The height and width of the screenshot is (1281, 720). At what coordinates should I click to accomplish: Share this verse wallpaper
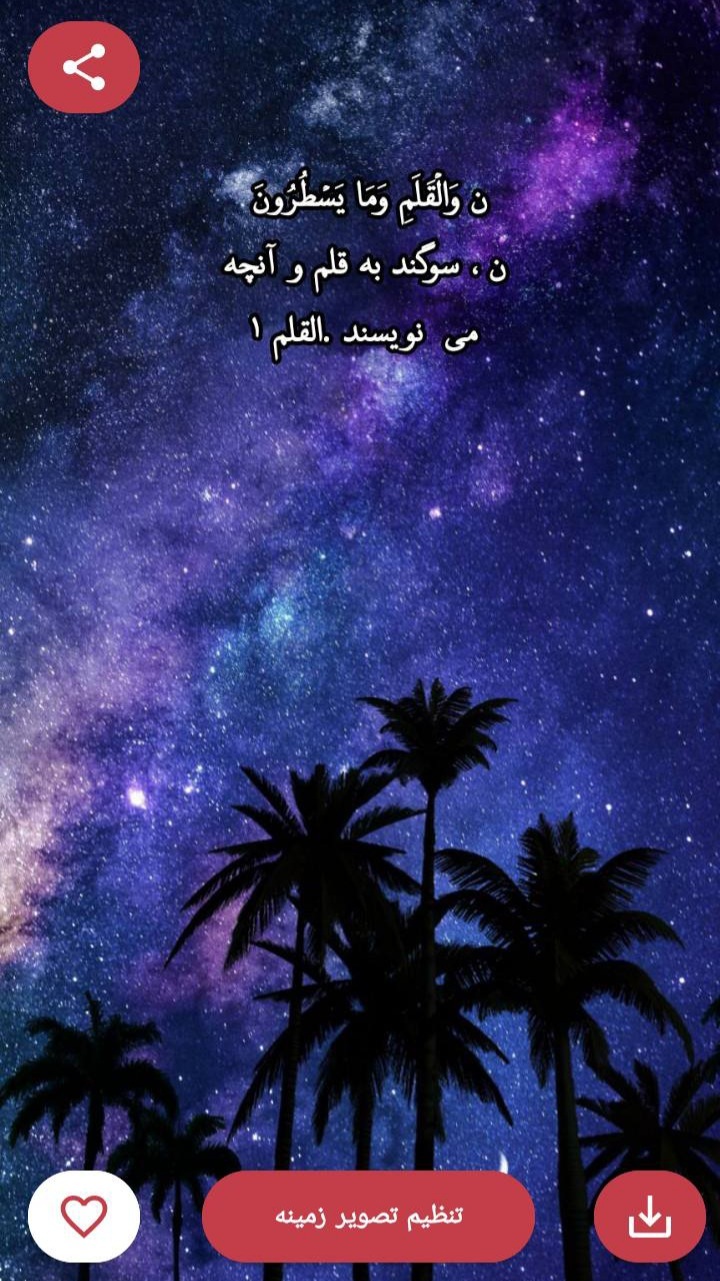(x=84, y=67)
